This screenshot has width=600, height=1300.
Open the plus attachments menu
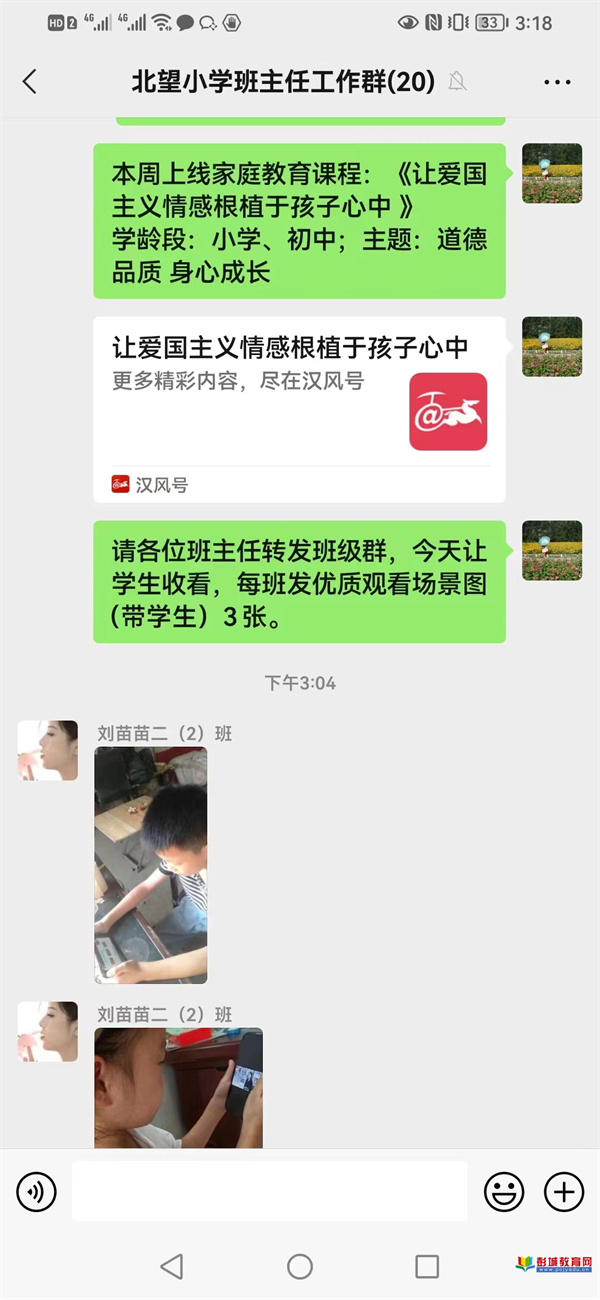[x=563, y=1191]
